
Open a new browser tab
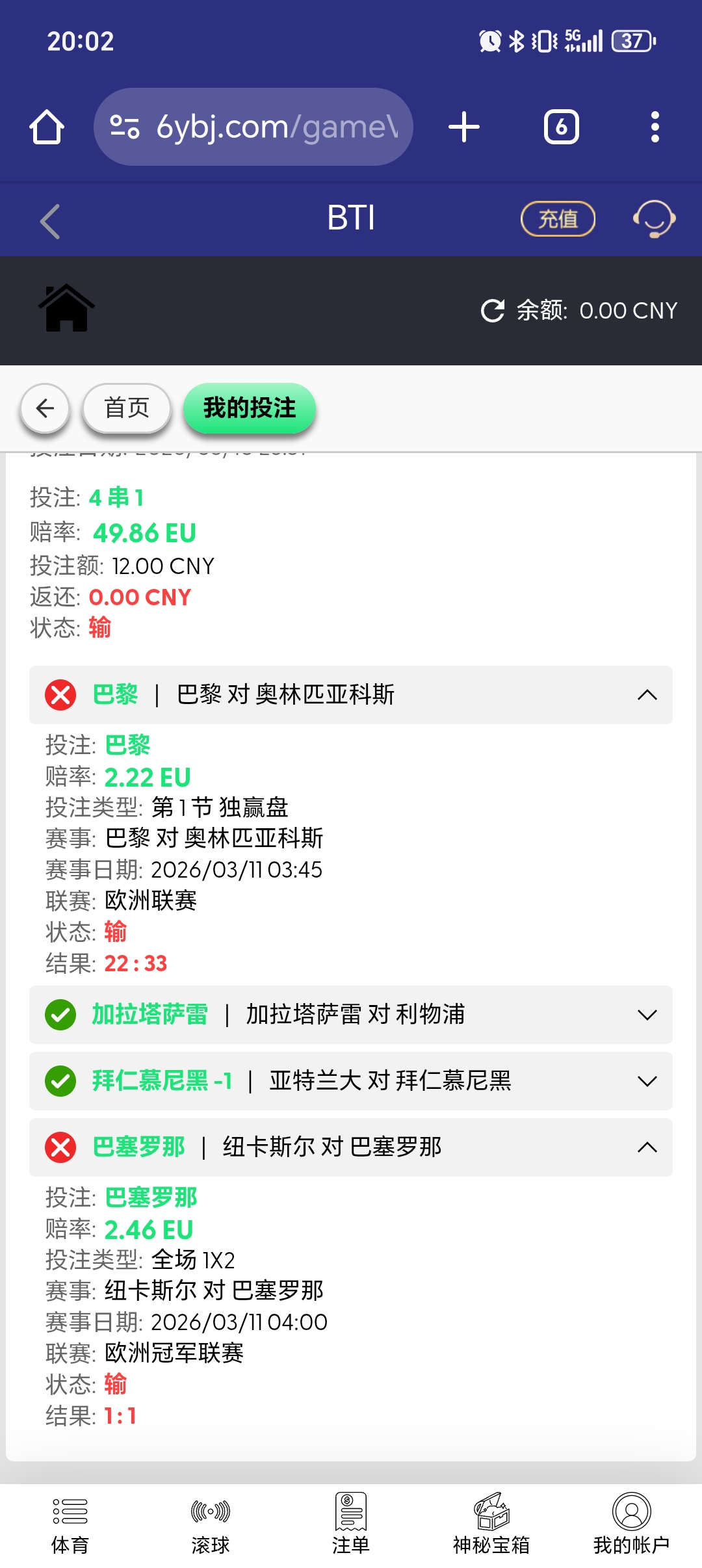464,127
